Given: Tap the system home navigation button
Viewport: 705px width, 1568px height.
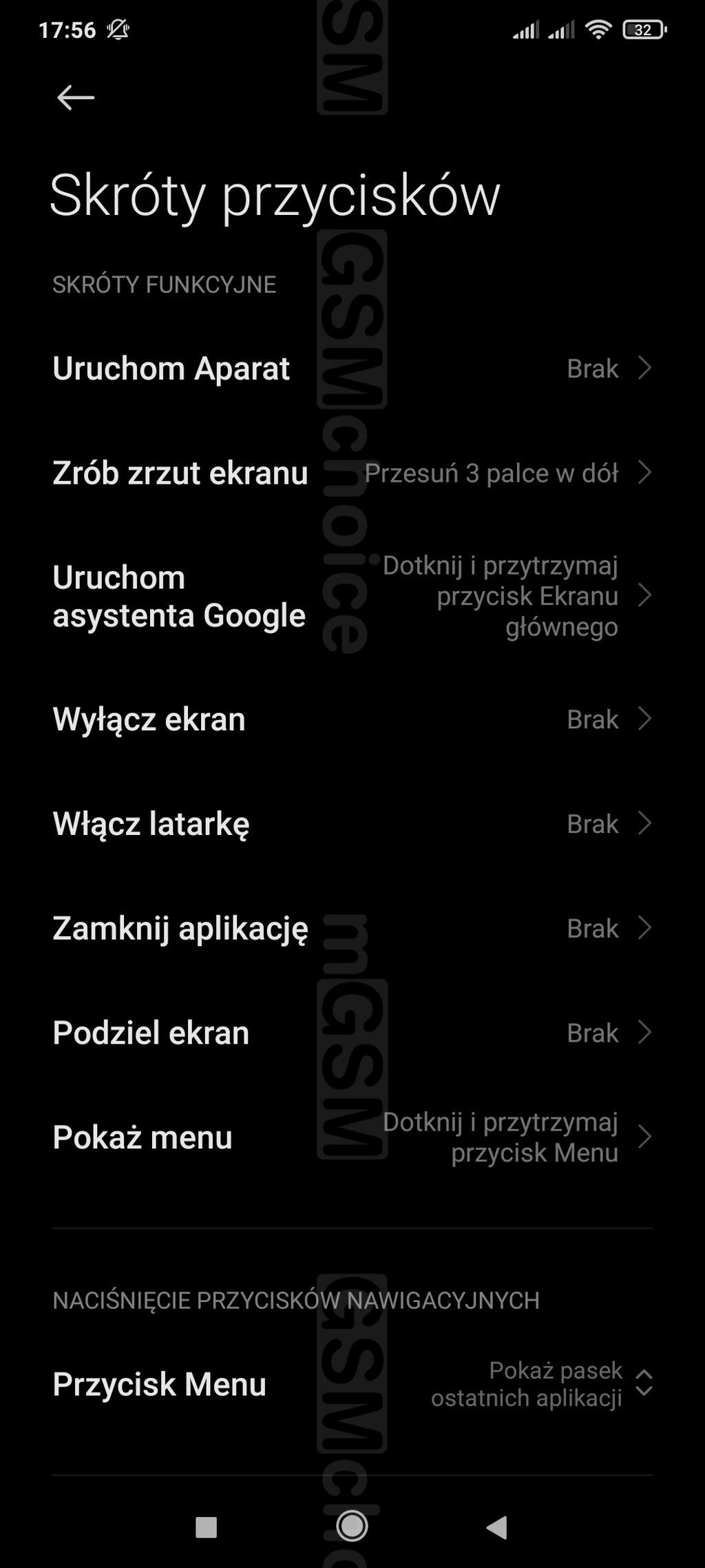Looking at the screenshot, I should click(352, 1527).
